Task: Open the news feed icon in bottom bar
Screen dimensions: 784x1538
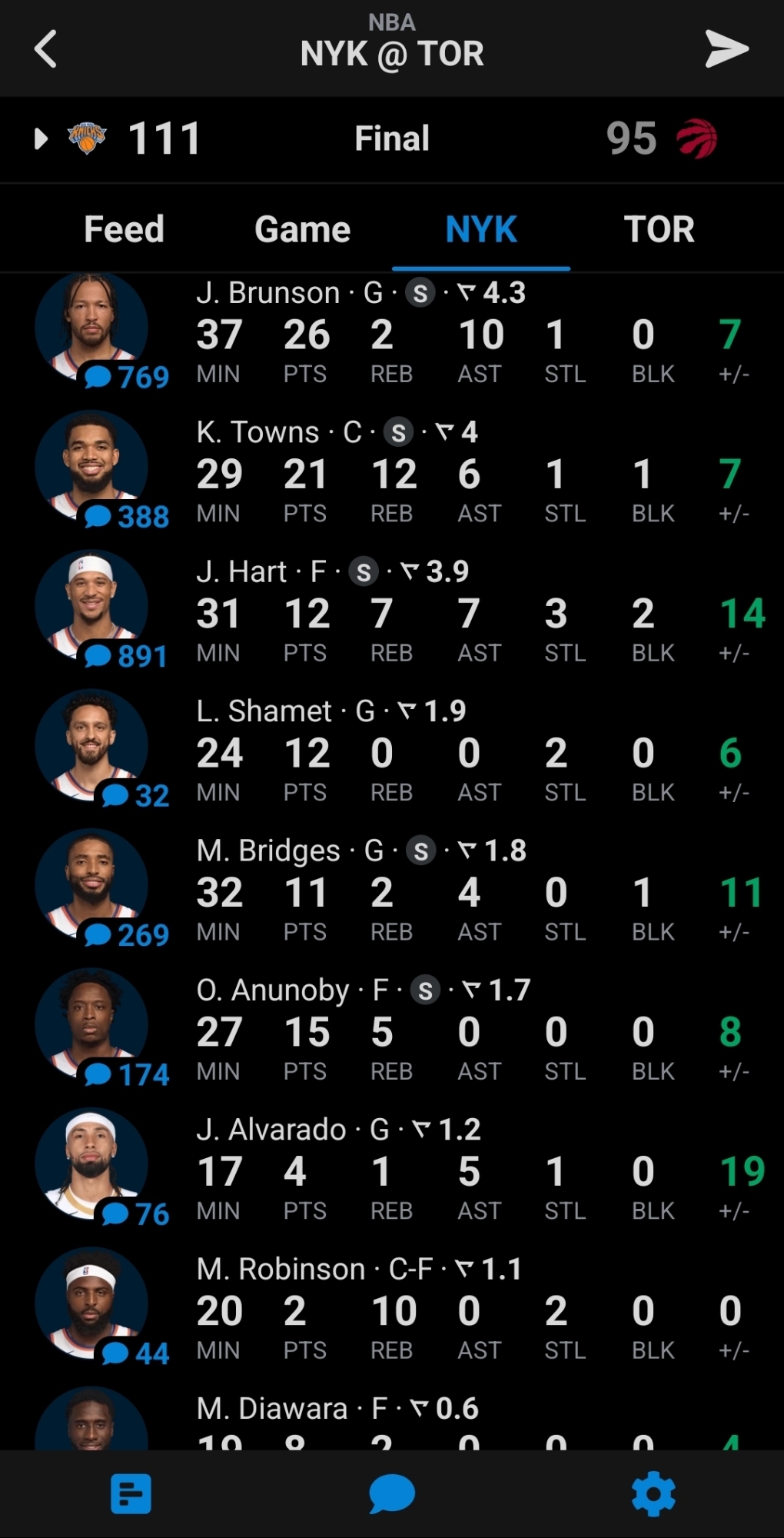Action: coord(131,1494)
